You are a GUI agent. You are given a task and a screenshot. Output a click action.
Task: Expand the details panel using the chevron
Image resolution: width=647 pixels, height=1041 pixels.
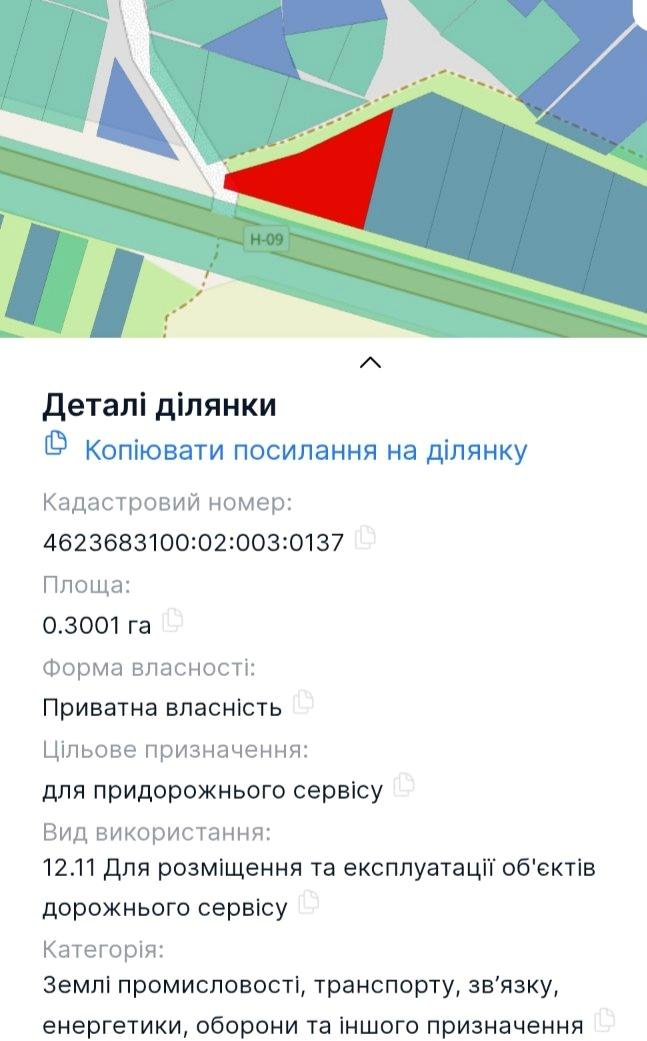[370, 362]
